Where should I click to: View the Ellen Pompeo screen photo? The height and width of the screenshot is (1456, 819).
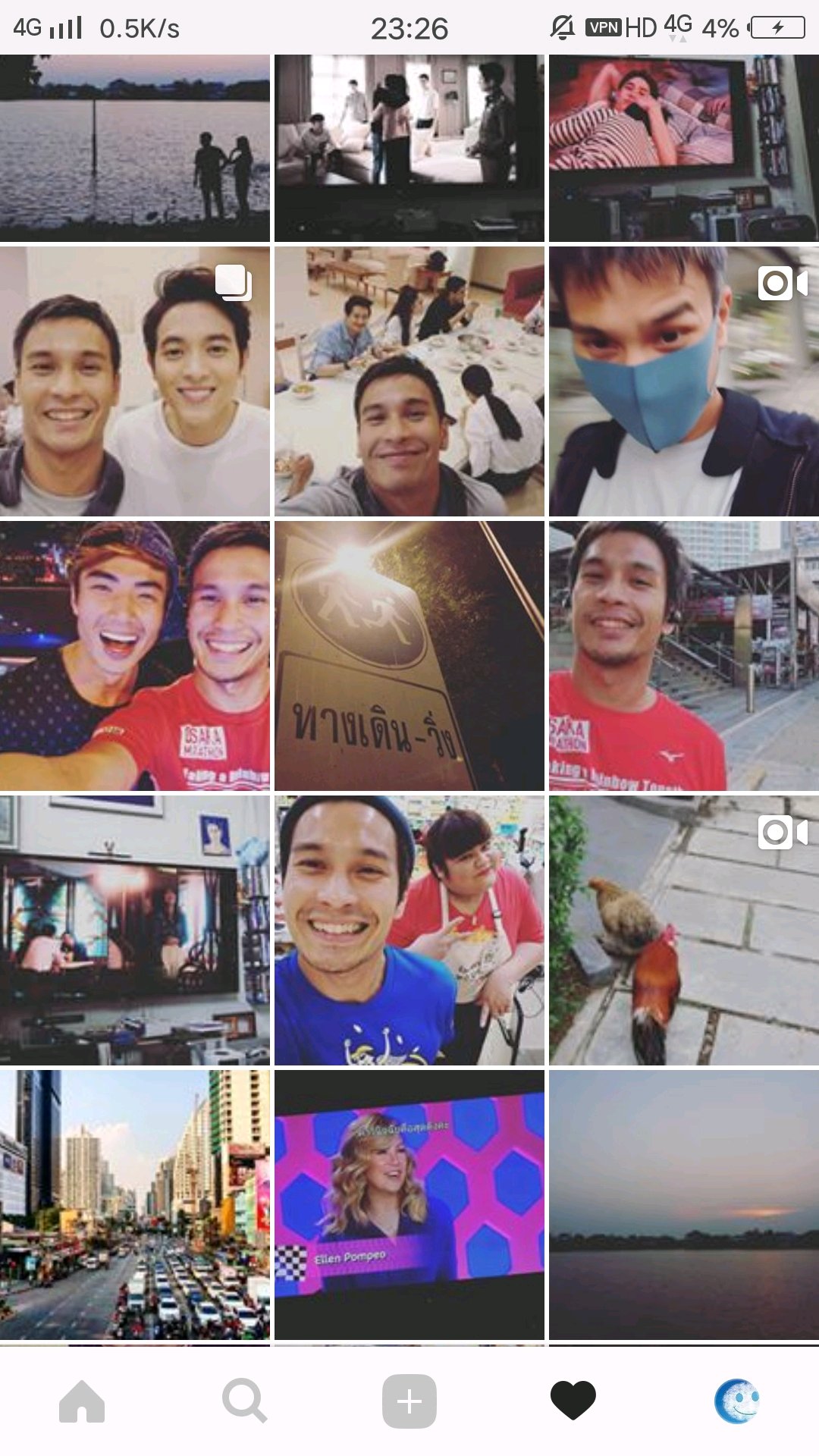[x=409, y=1205]
